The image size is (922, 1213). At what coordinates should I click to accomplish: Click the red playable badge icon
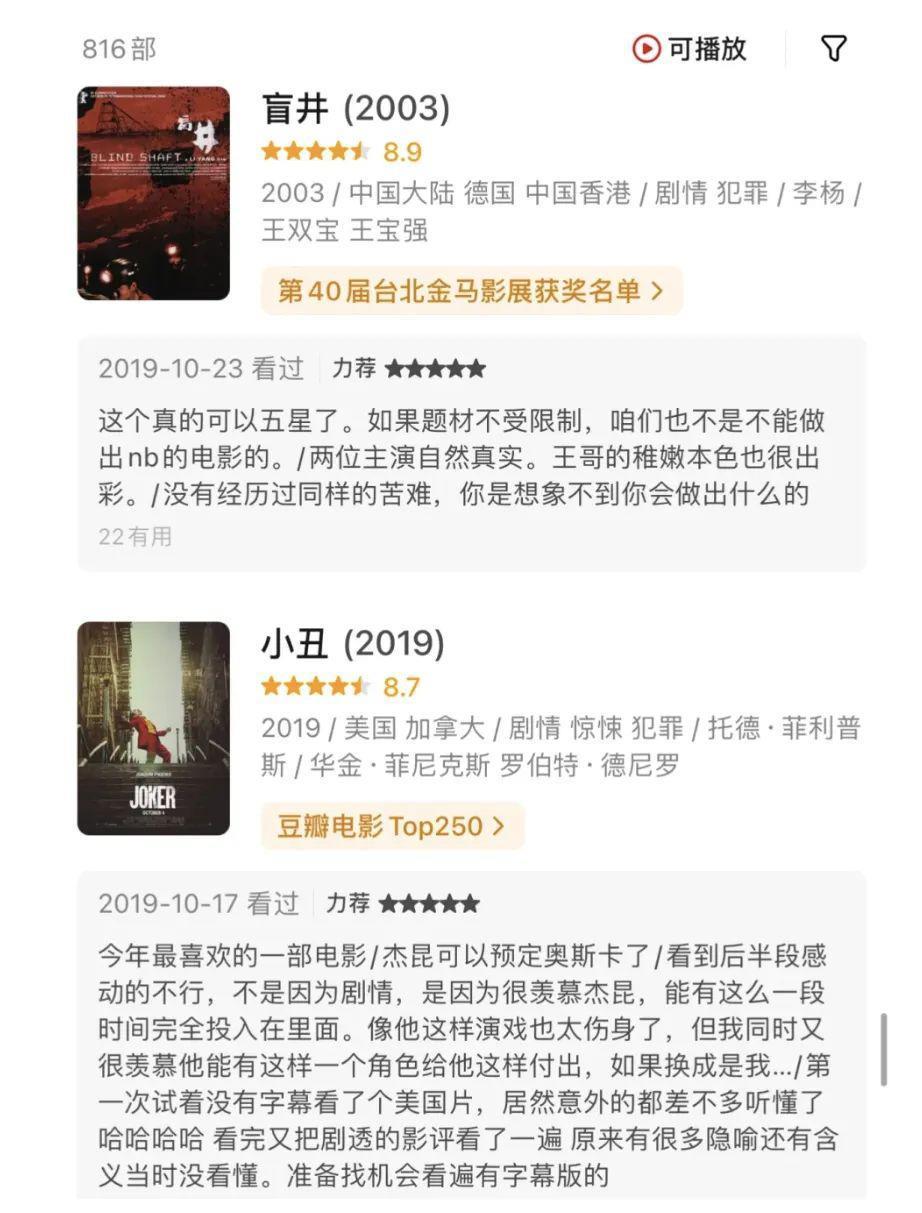click(x=645, y=47)
